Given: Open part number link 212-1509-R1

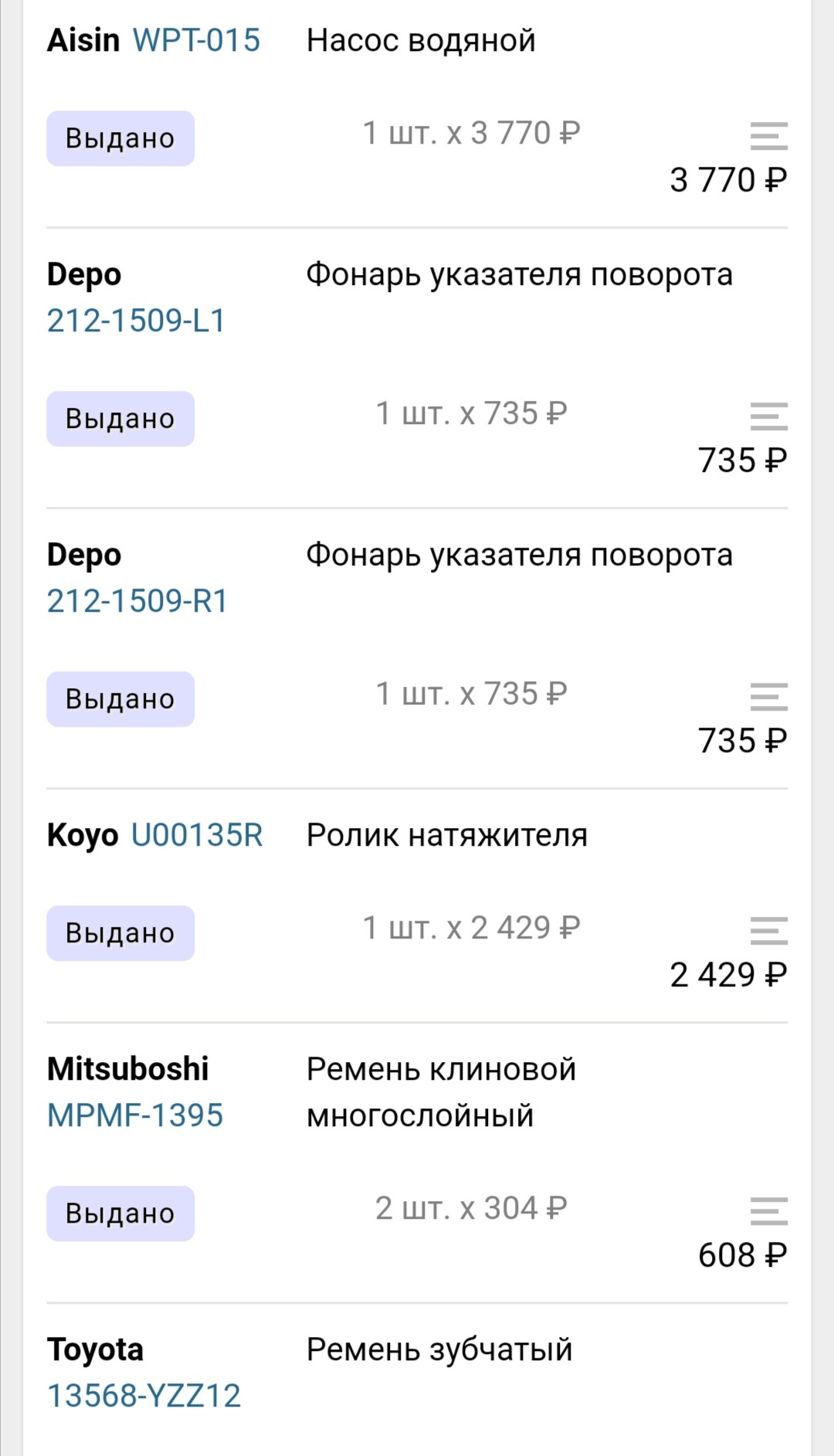Looking at the screenshot, I should (137, 602).
